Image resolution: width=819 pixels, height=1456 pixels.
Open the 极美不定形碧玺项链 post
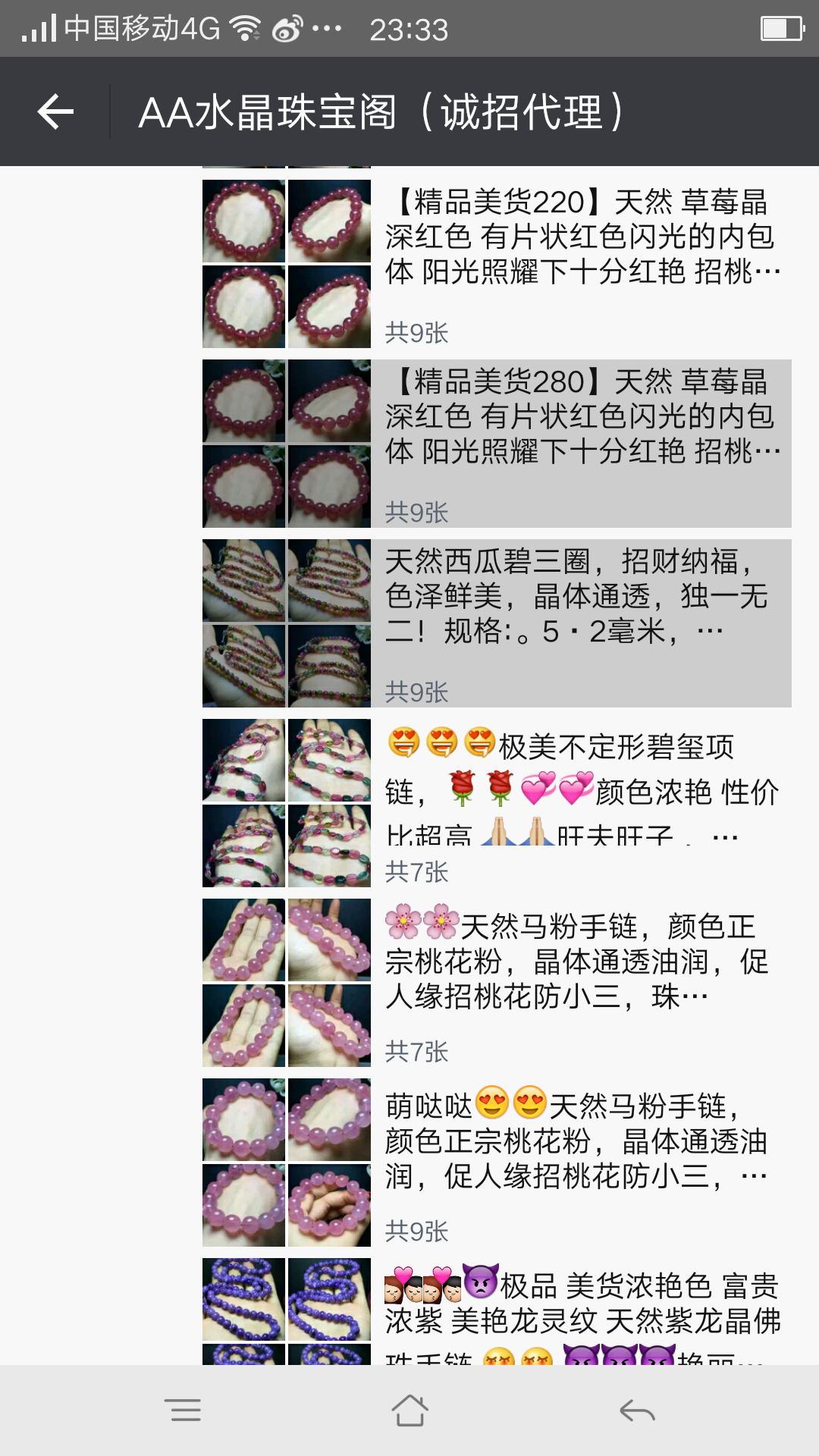[x=581, y=789]
